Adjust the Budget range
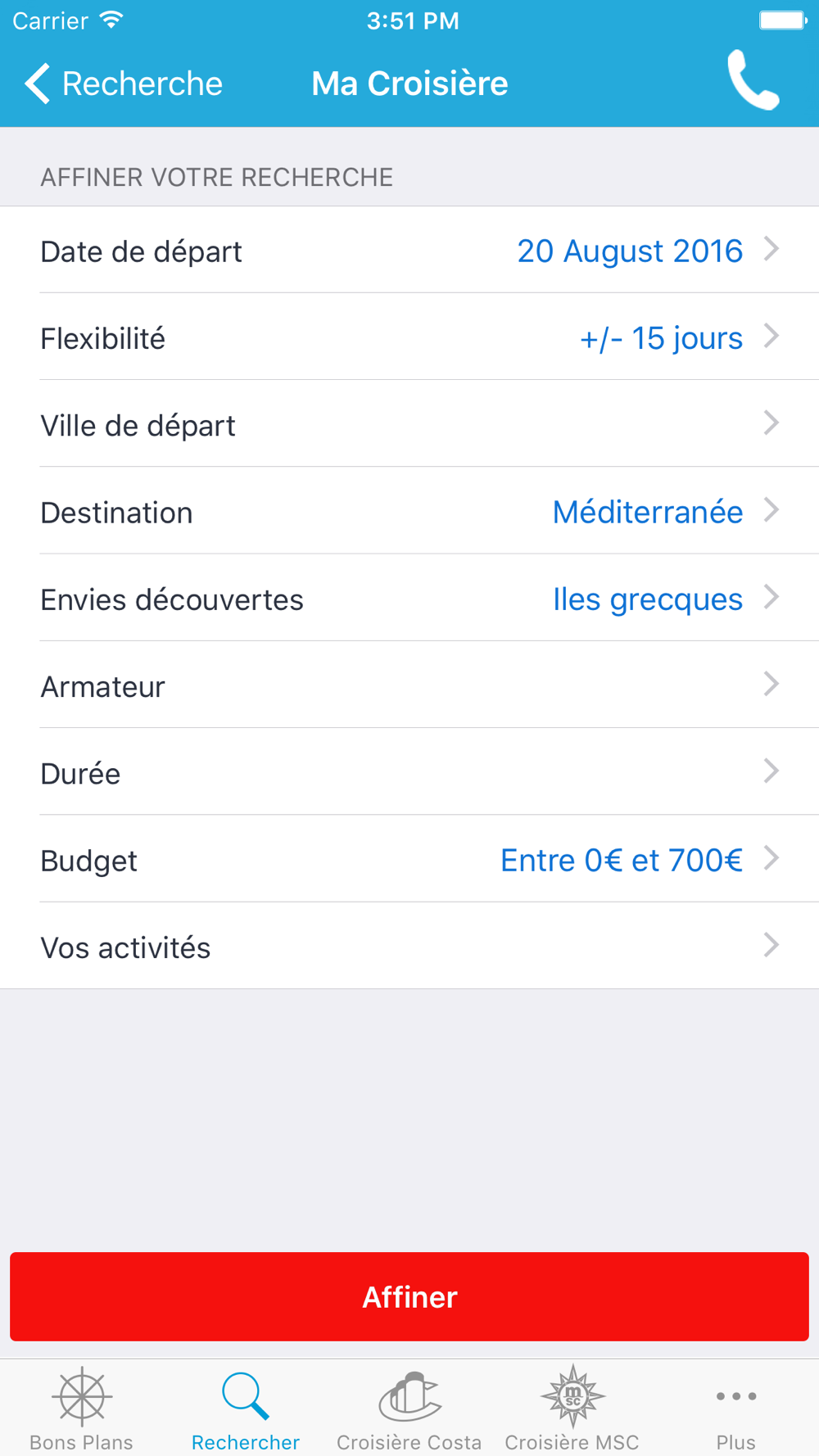 [409, 859]
